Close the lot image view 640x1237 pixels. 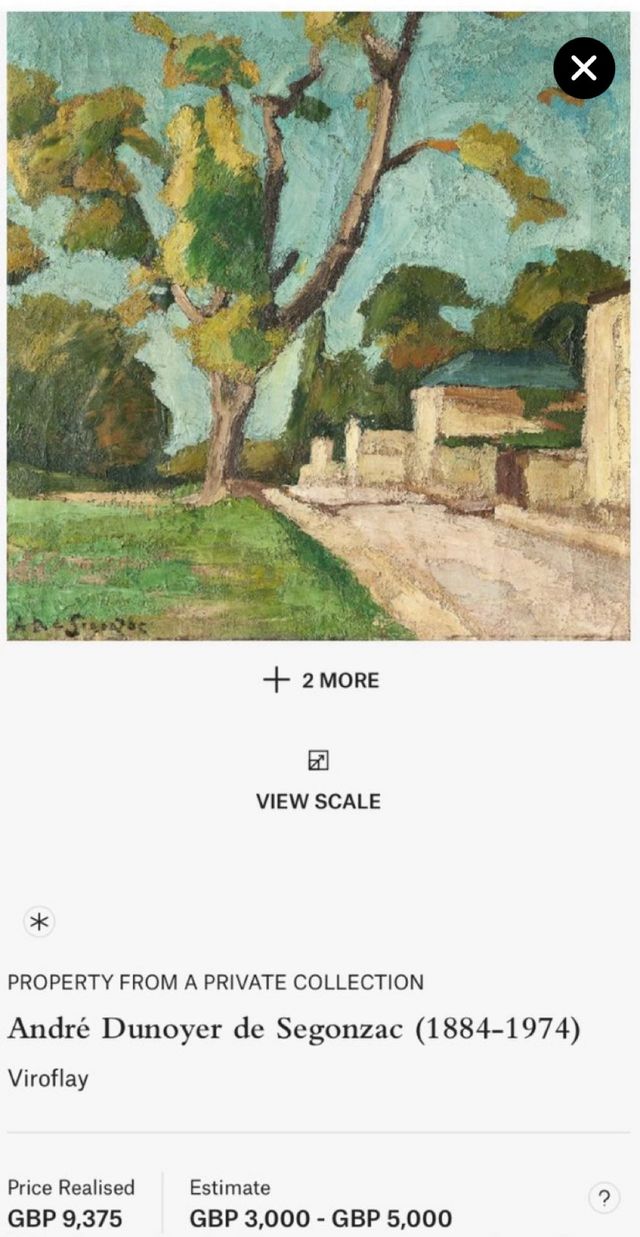584,68
